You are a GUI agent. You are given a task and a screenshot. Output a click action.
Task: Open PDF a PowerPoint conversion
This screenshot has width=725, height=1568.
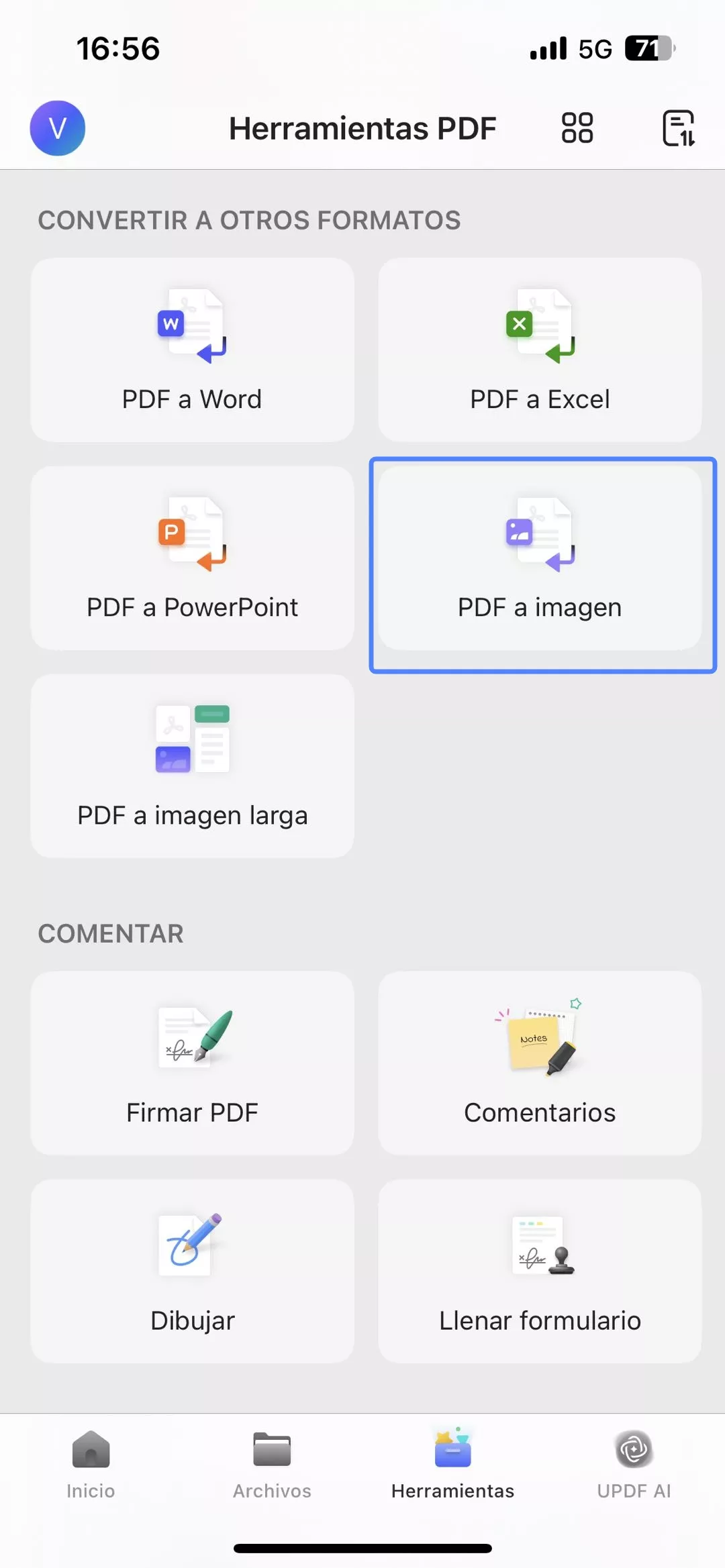pyautogui.click(x=192, y=559)
